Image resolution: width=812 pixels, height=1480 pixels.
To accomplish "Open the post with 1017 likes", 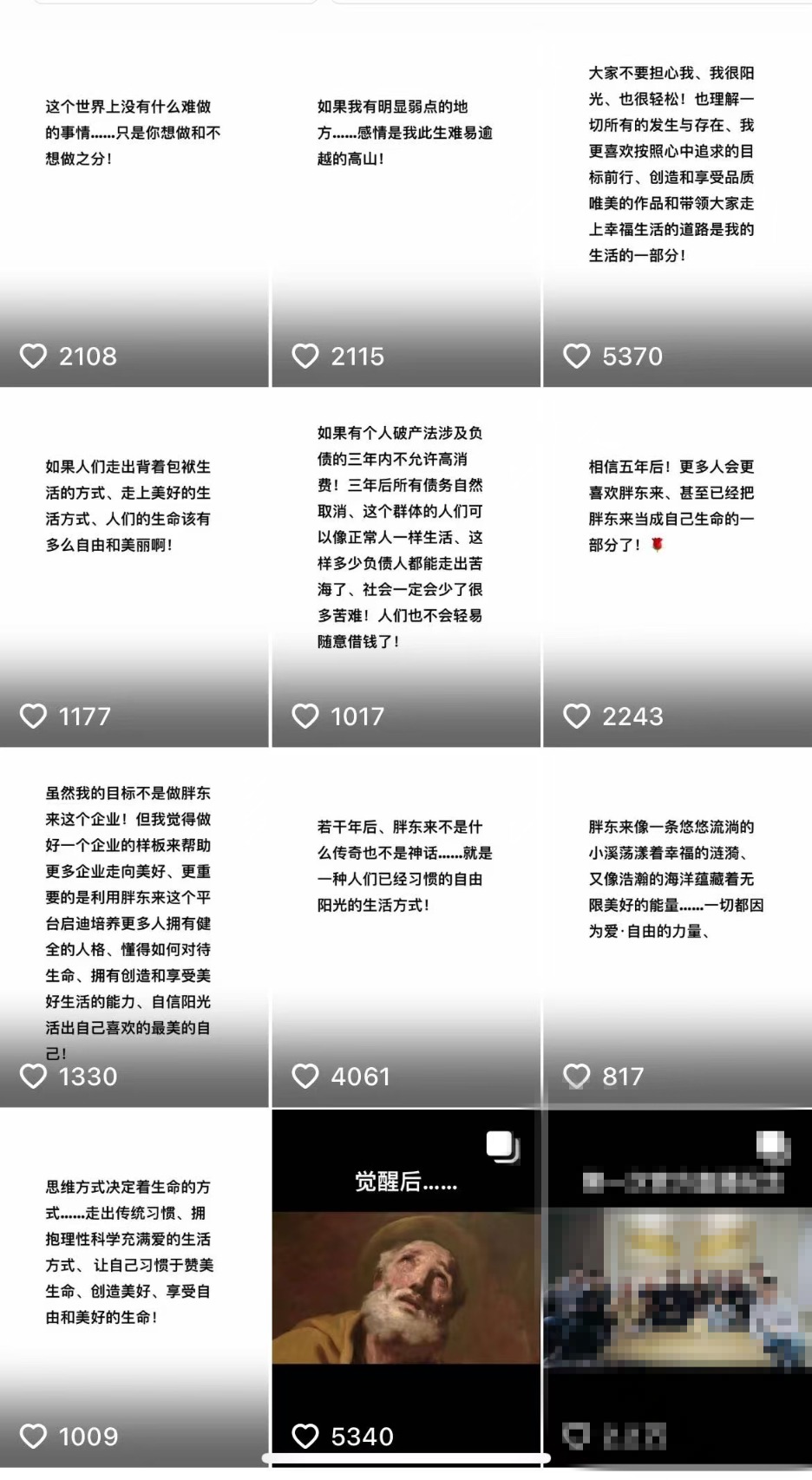I will point(405,568).
